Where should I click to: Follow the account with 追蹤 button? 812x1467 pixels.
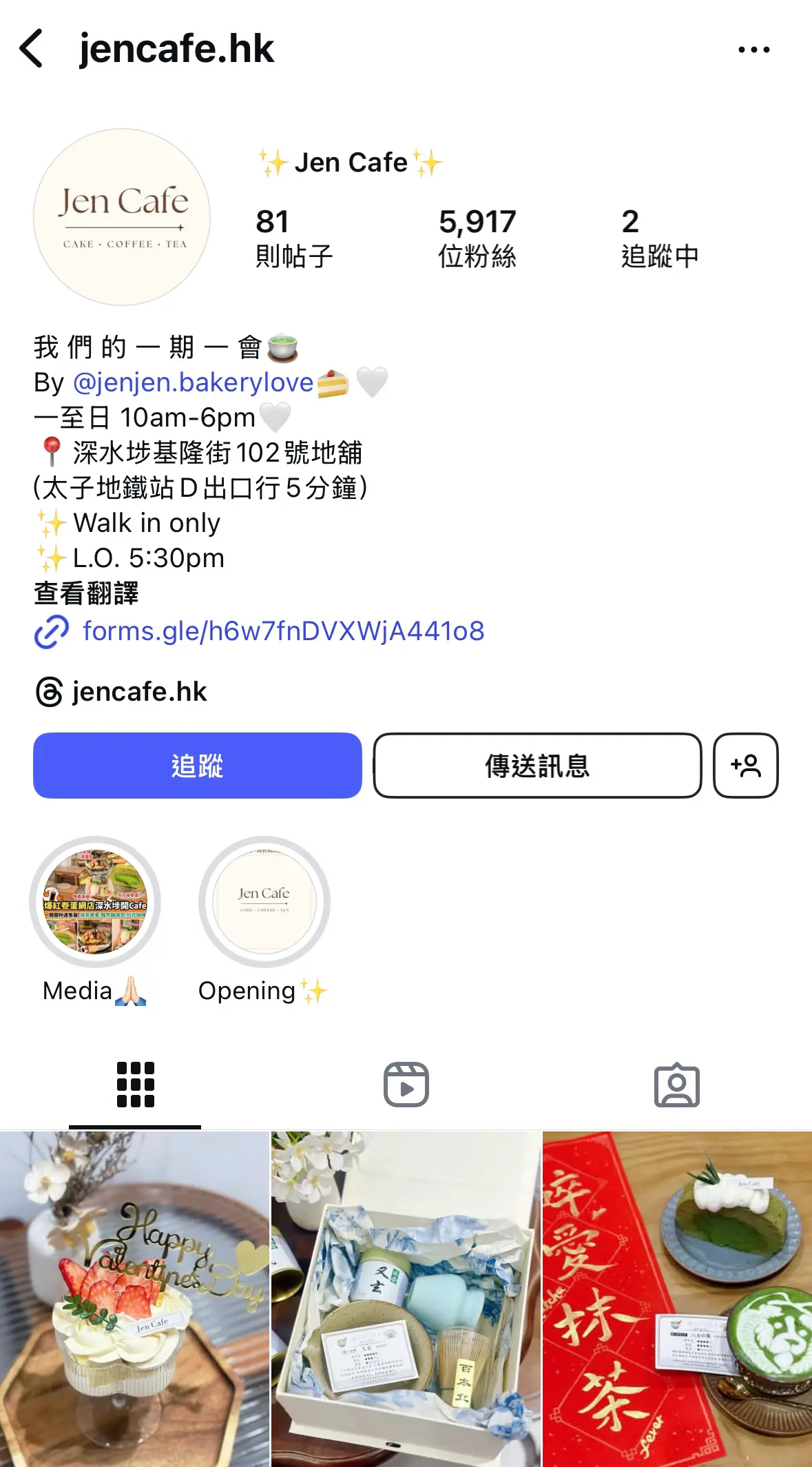198,766
